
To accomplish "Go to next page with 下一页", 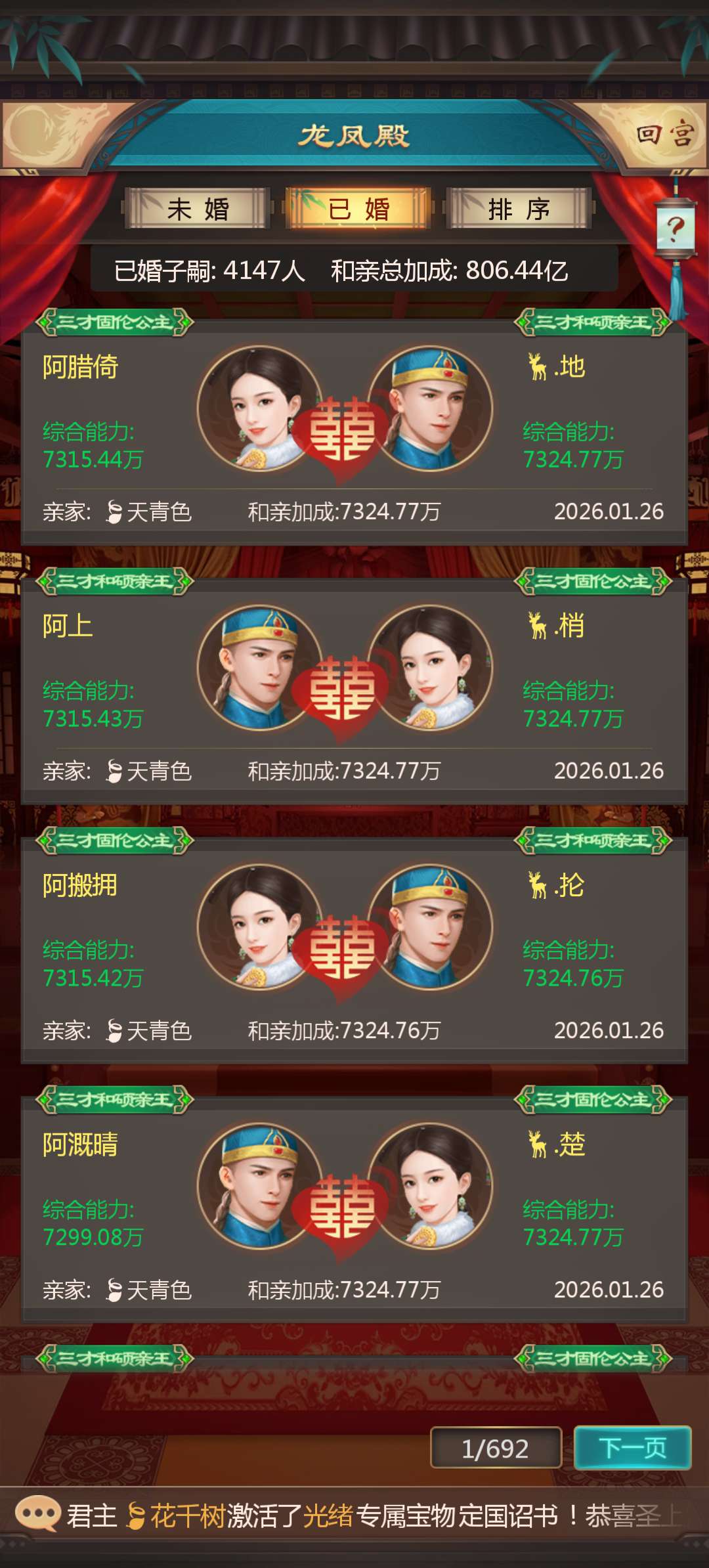I will coord(632,1447).
